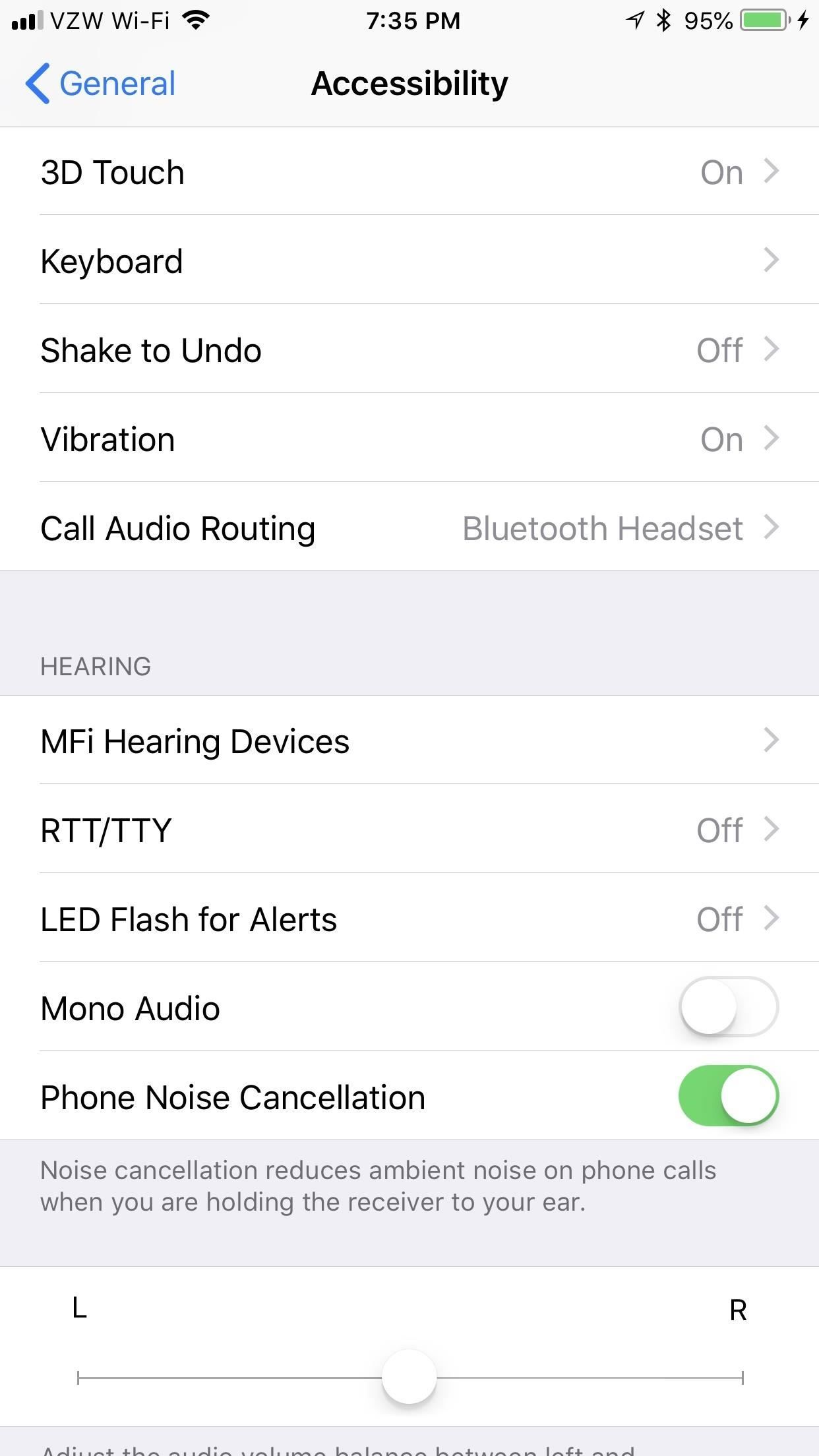Screen dimensions: 819x1456
Task: Turn off Phone Noise Cancellation
Action: 728,1096
